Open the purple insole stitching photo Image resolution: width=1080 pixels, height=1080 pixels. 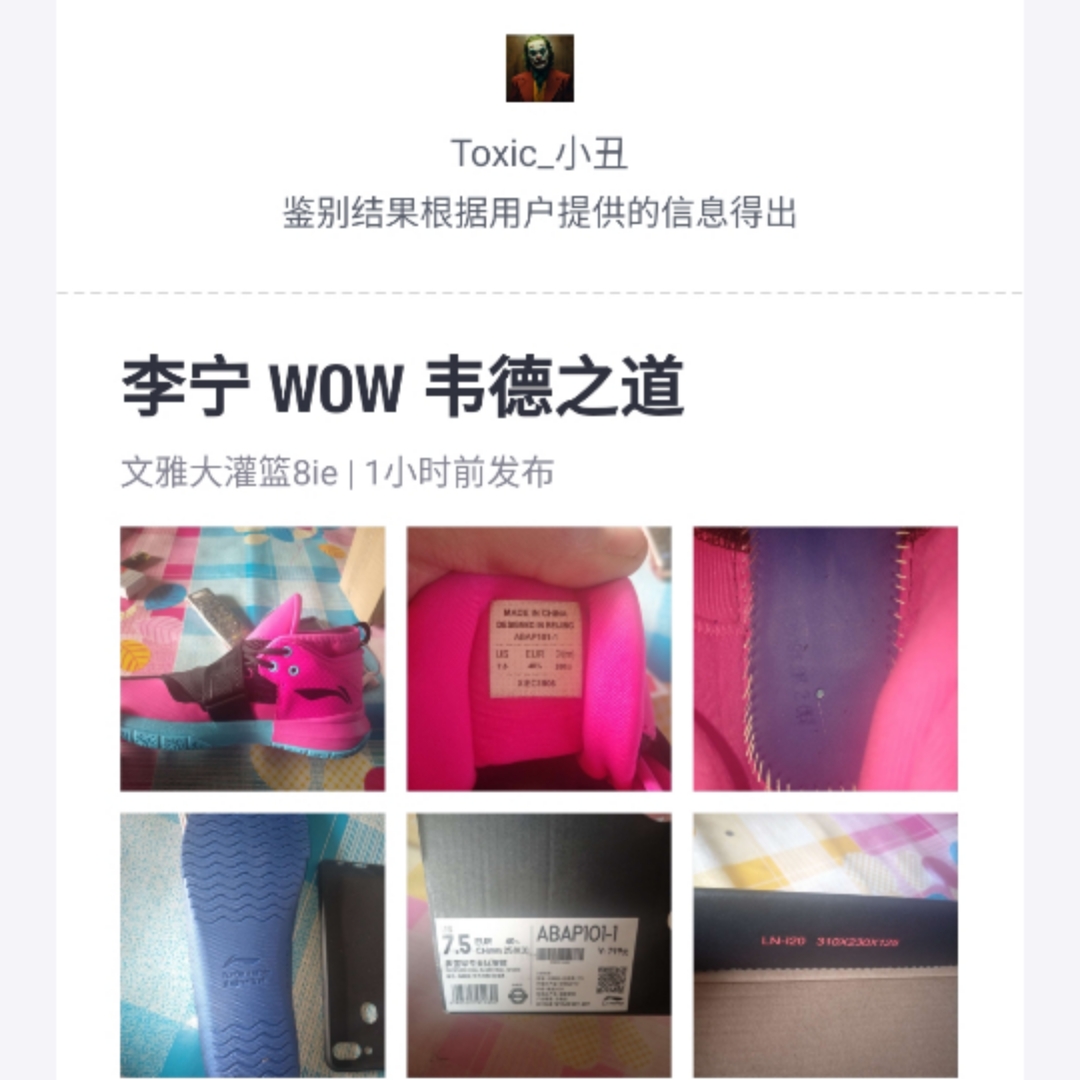825,658
